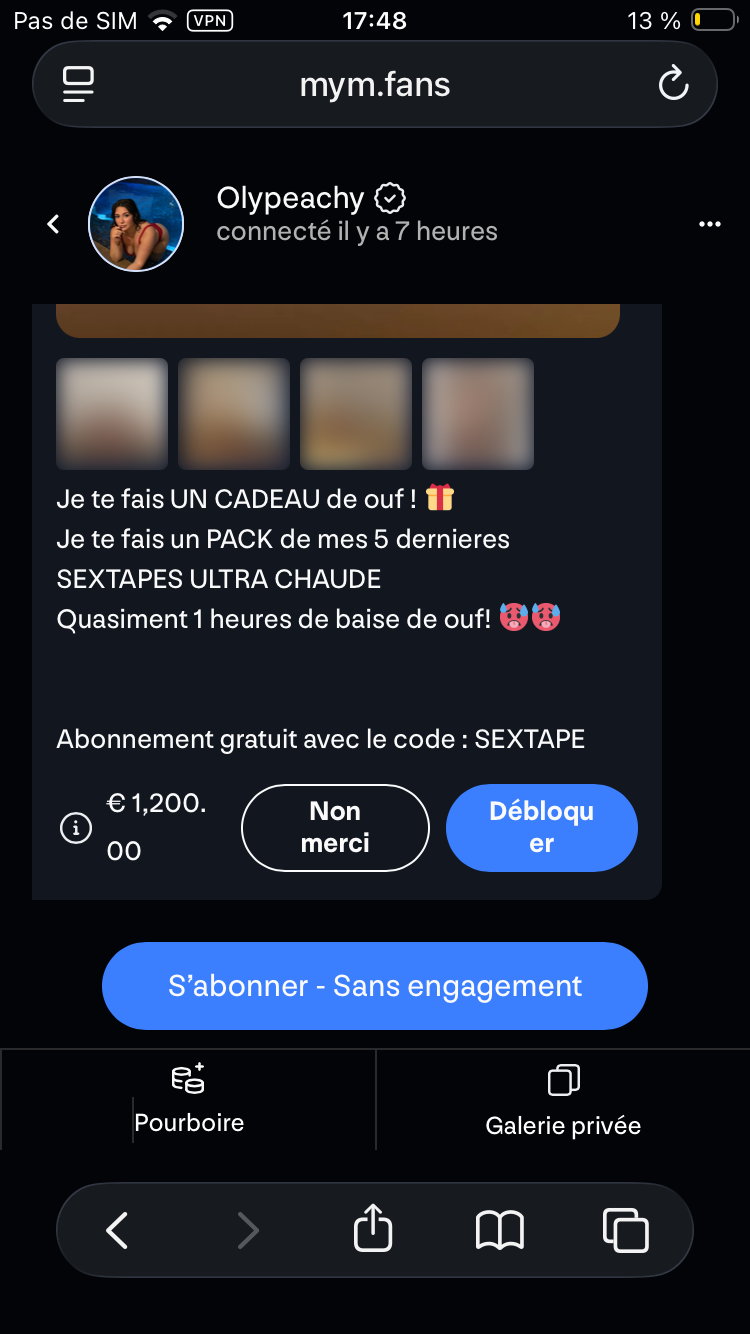The width and height of the screenshot is (750, 1334).
Task: Go back with the chevron beside the avatar
Action: coord(54,225)
